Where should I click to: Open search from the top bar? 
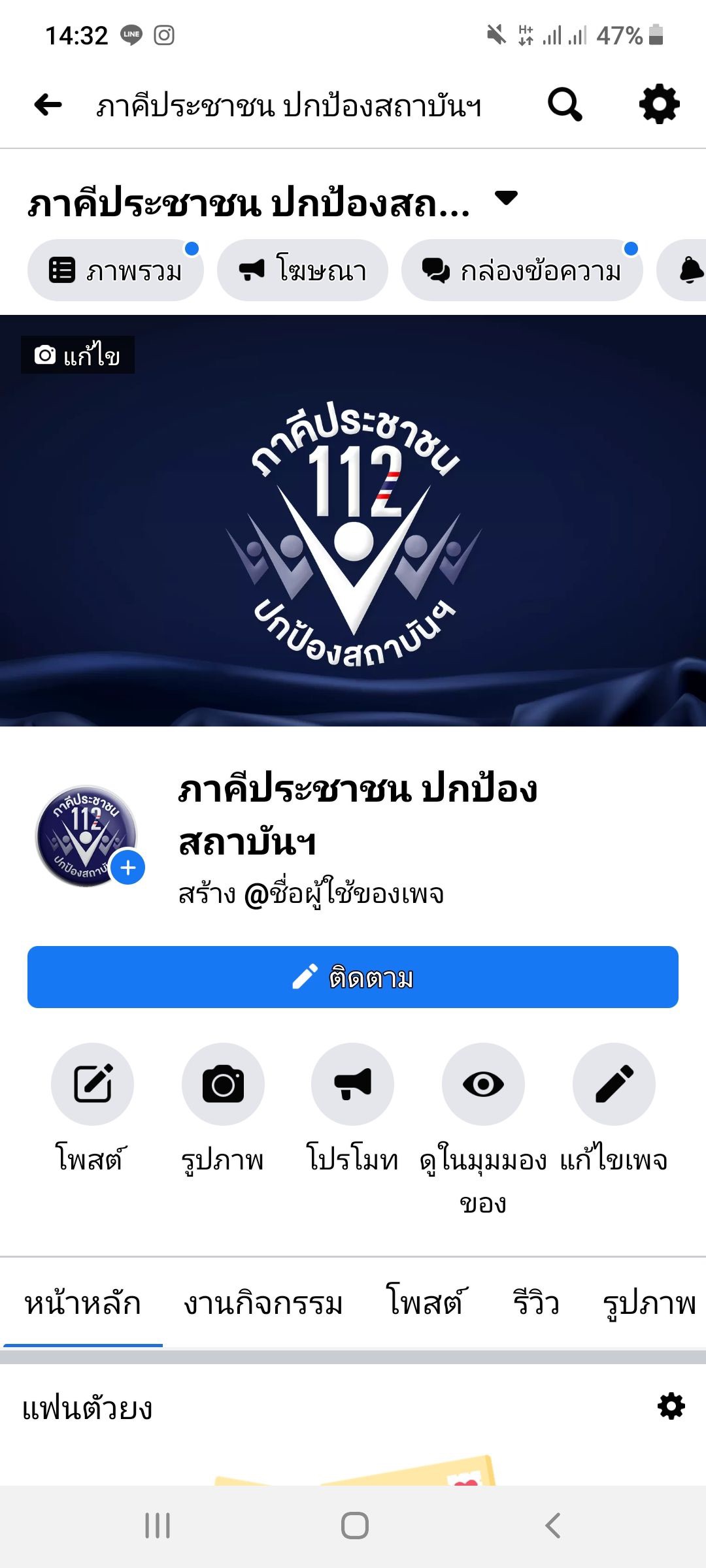565,105
